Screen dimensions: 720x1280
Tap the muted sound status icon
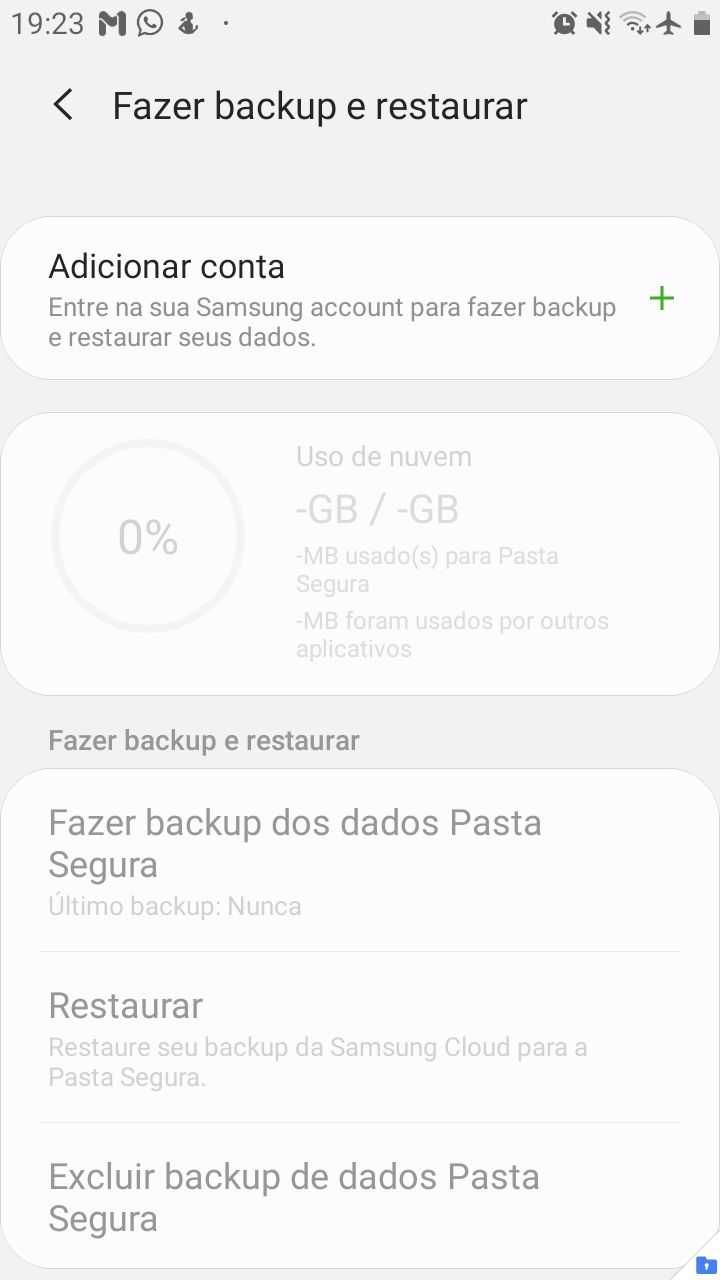(x=600, y=22)
